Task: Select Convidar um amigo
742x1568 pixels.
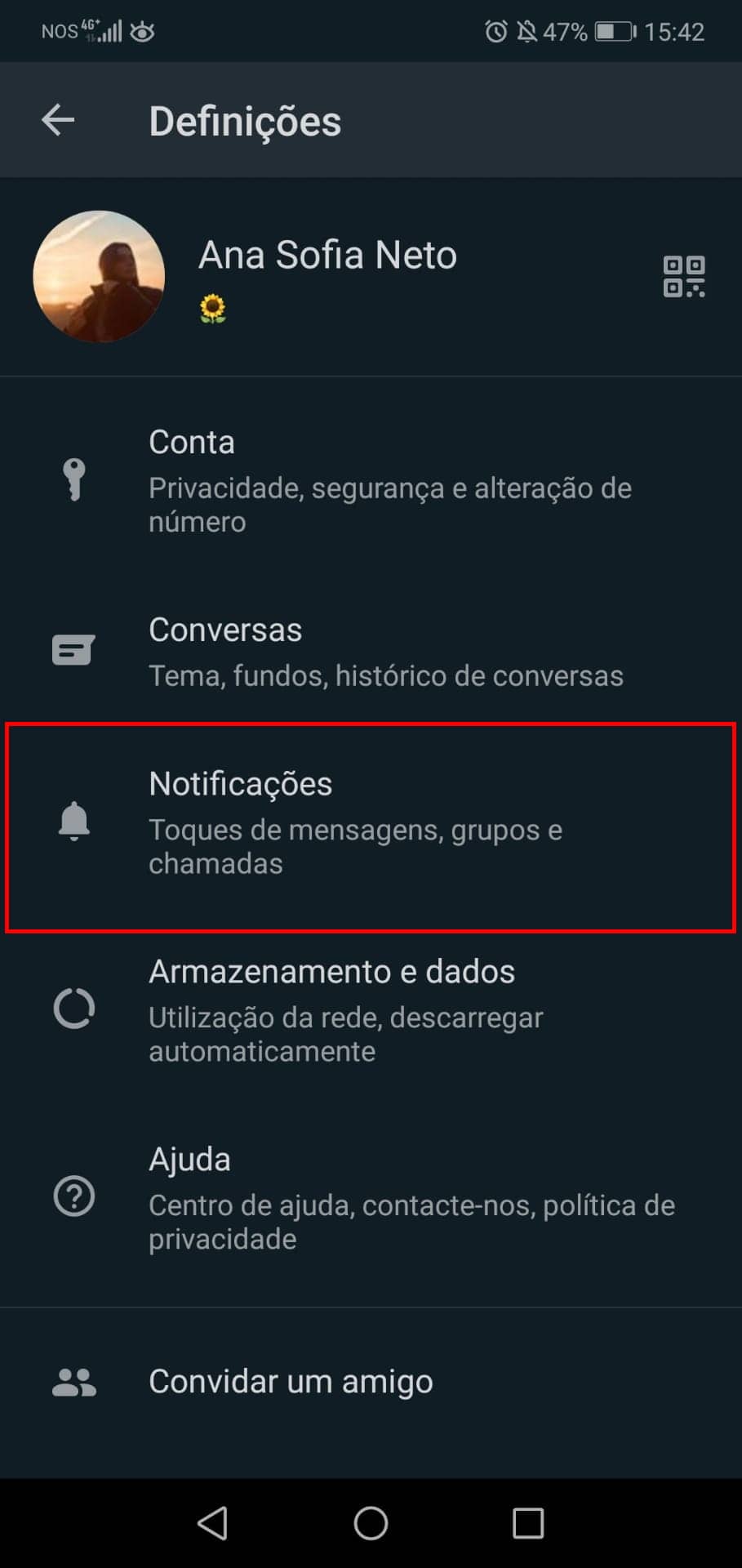Action: 371,1381
